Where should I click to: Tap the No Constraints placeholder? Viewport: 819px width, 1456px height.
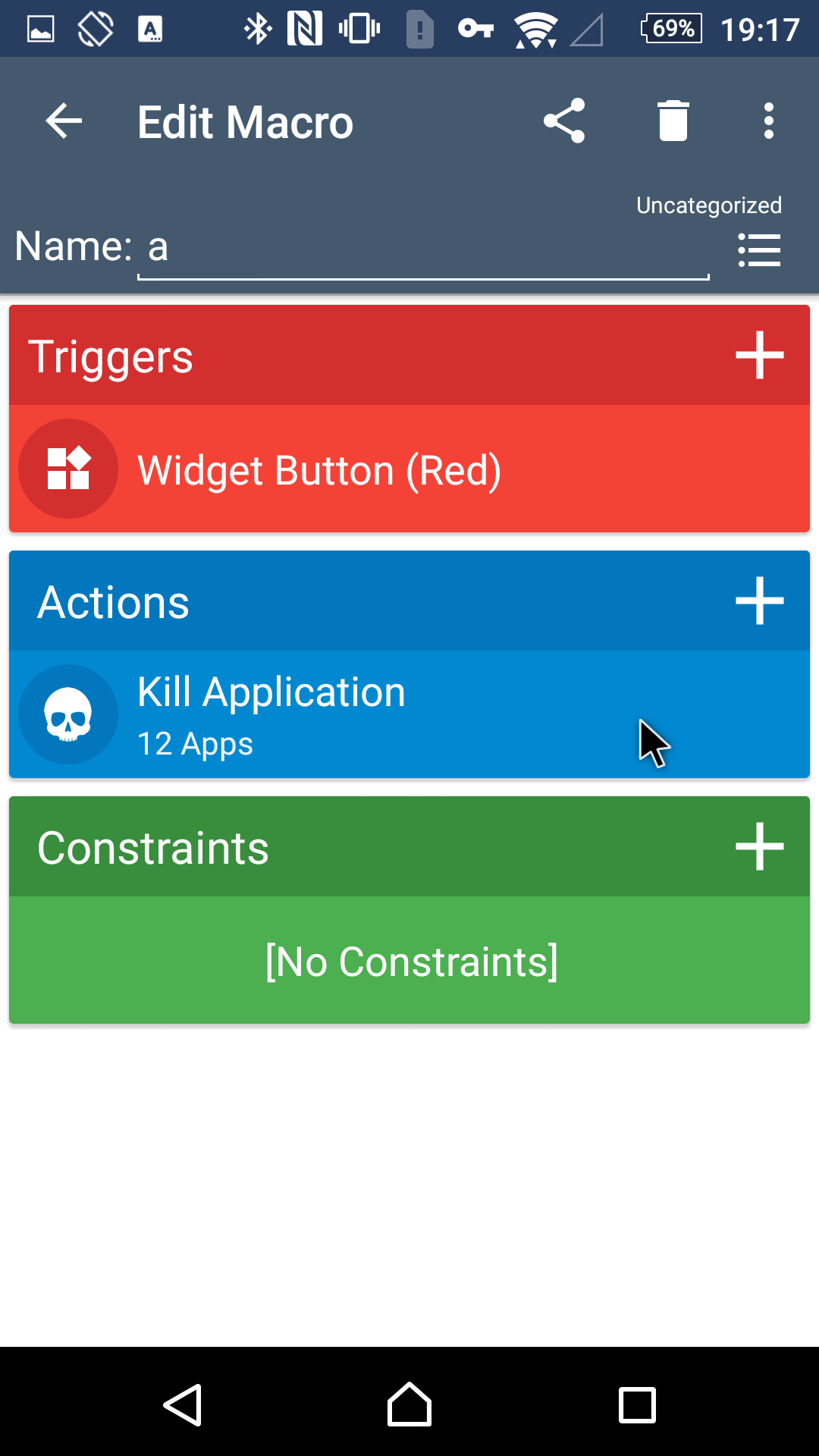point(411,962)
